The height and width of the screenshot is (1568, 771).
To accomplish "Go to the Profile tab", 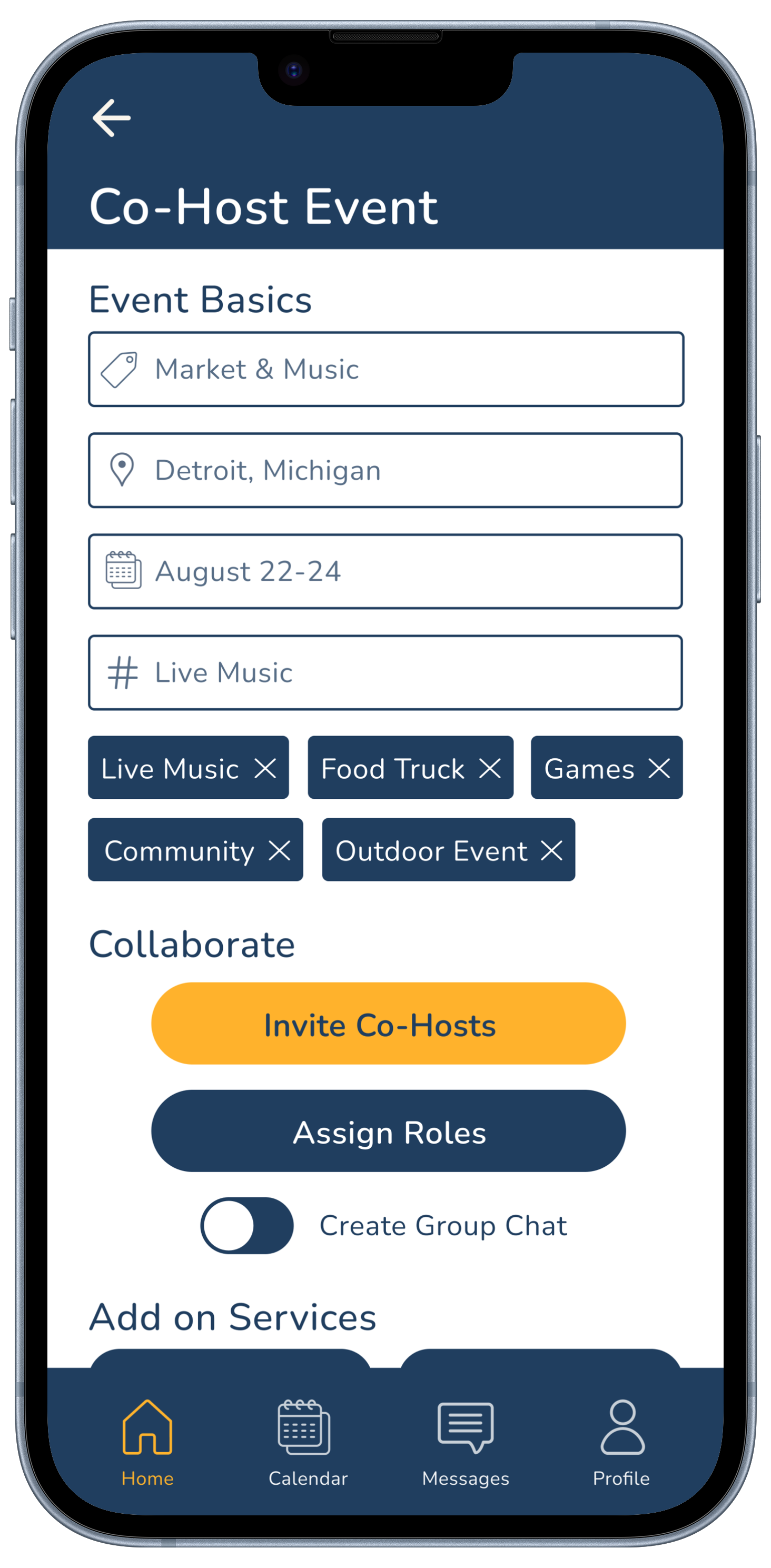I will click(621, 1443).
